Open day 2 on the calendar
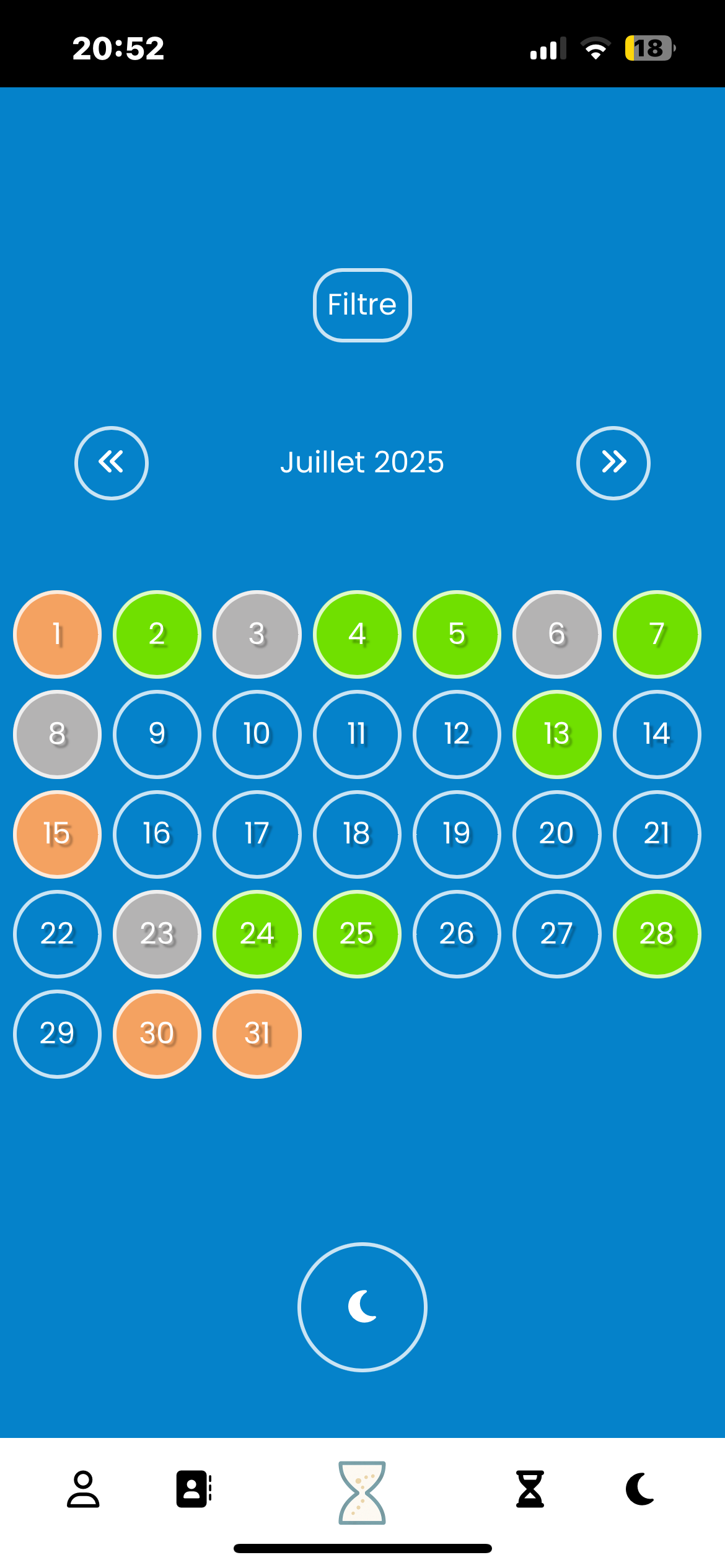This screenshot has width=725, height=1568. 157,634
